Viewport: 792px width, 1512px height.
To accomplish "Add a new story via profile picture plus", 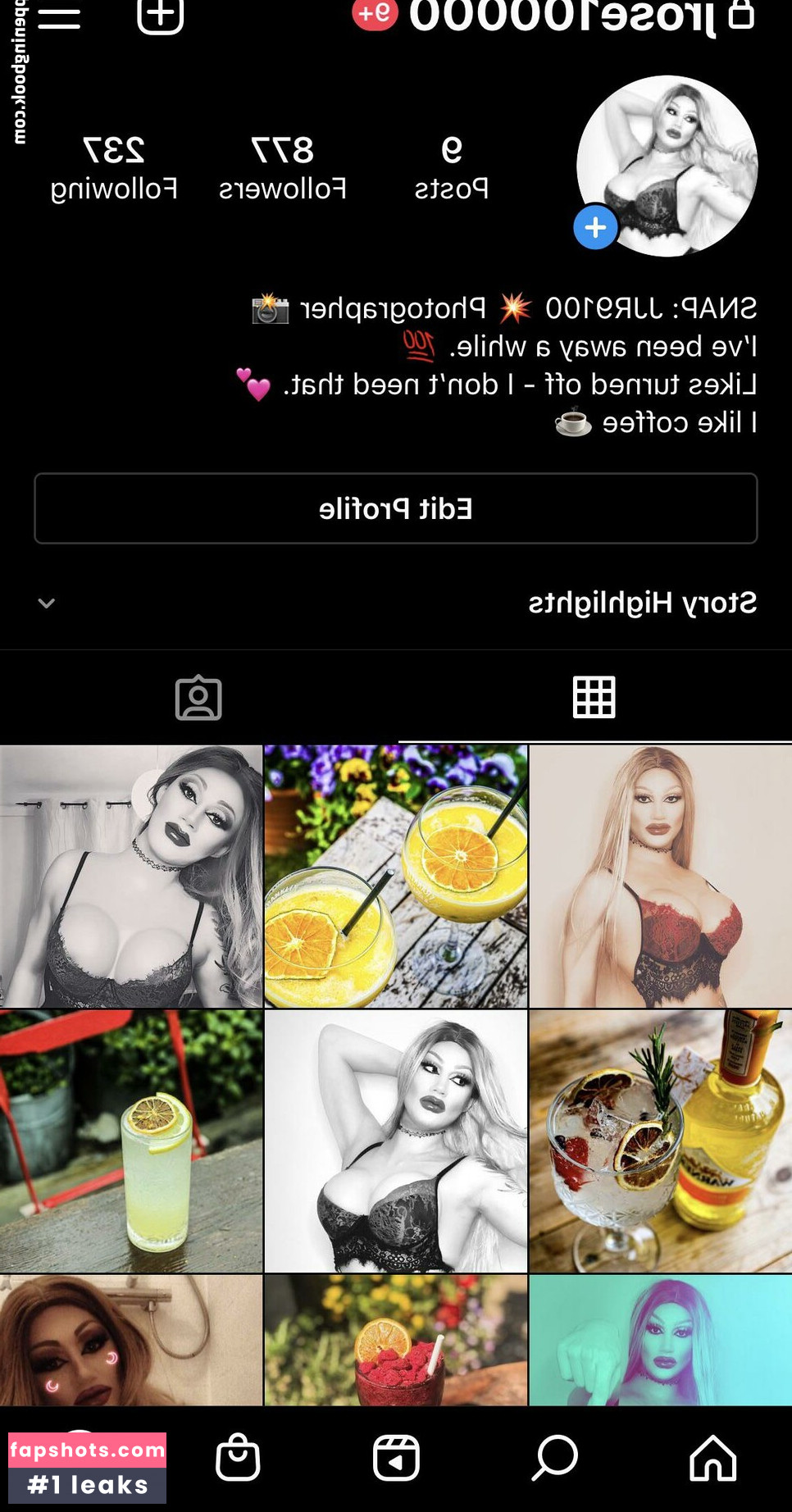I will coord(596,227).
